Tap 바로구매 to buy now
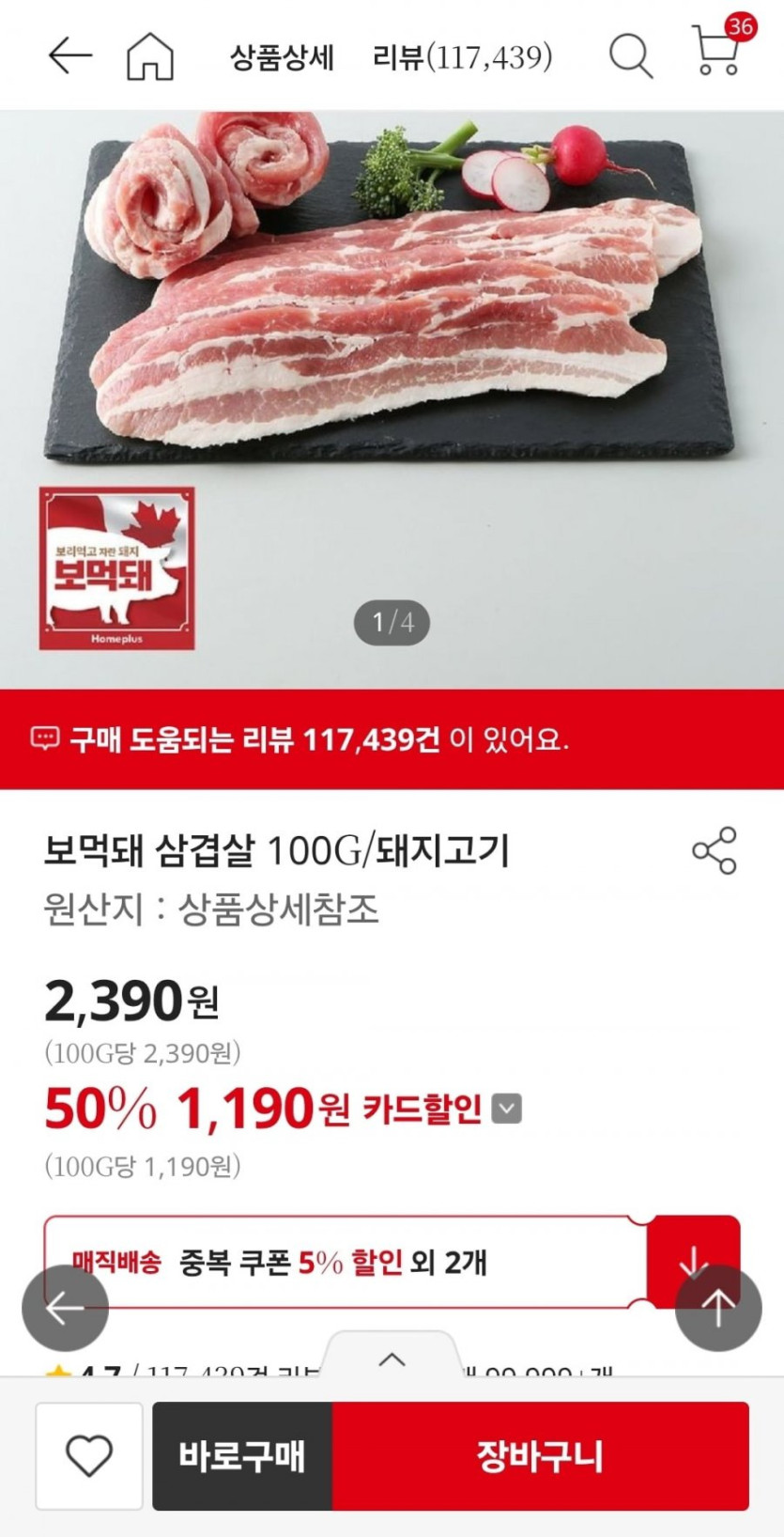784x1537 pixels. [x=242, y=1456]
